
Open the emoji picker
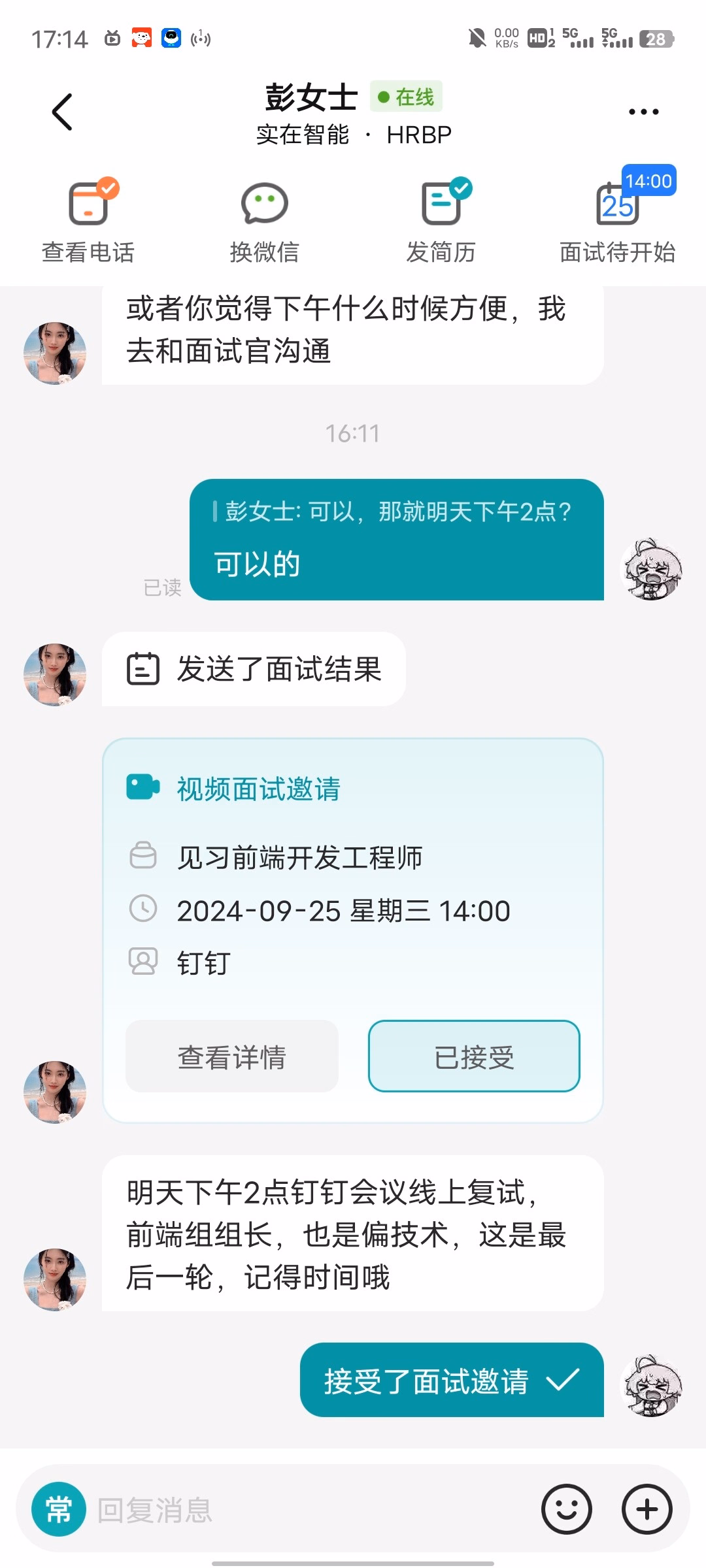tap(566, 1509)
